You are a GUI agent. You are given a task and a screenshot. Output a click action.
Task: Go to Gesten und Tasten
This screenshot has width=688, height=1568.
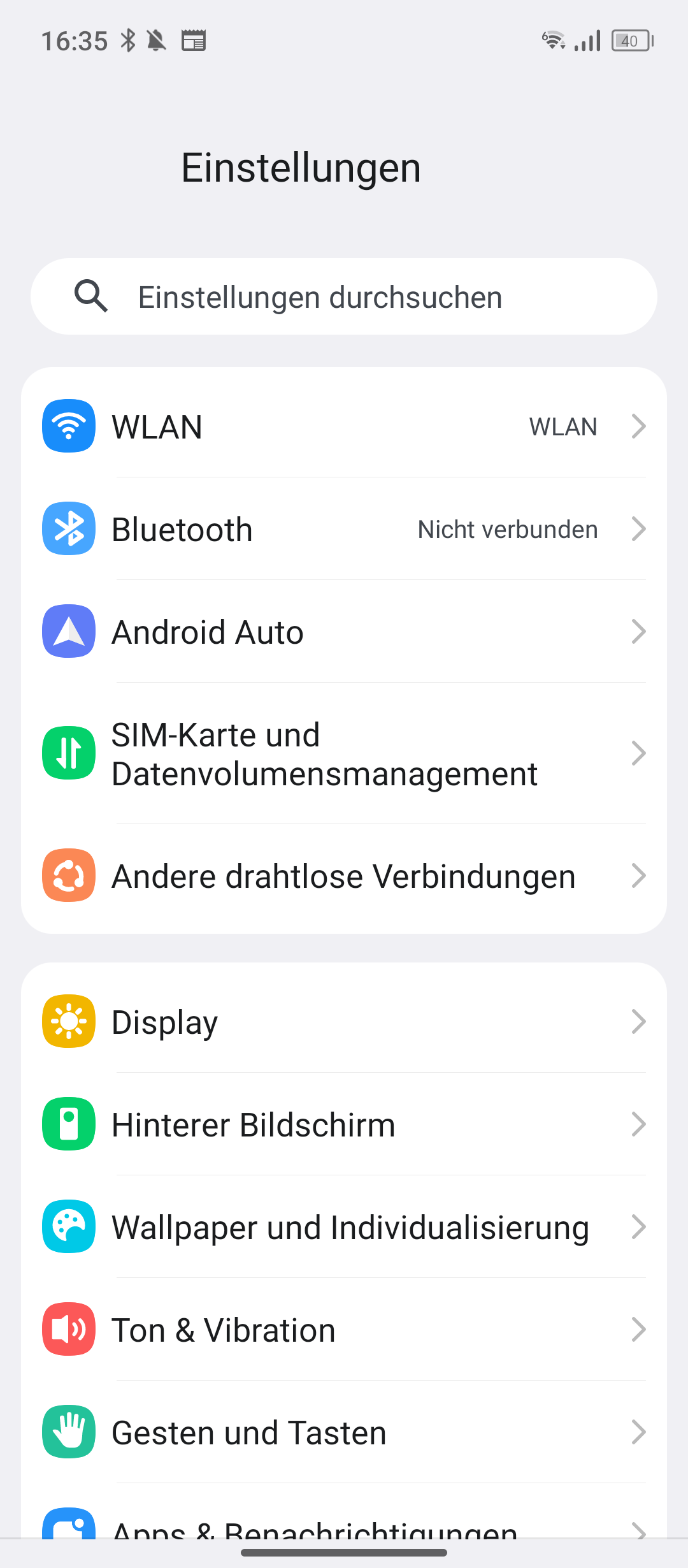(344, 1432)
